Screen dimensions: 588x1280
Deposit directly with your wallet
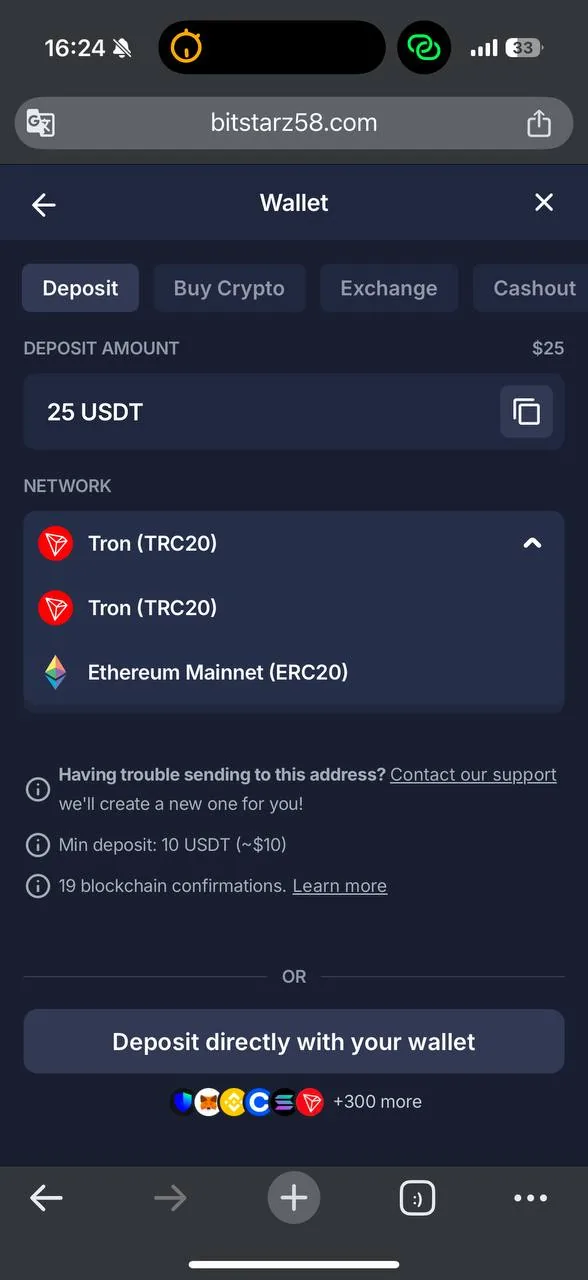coord(294,1042)
